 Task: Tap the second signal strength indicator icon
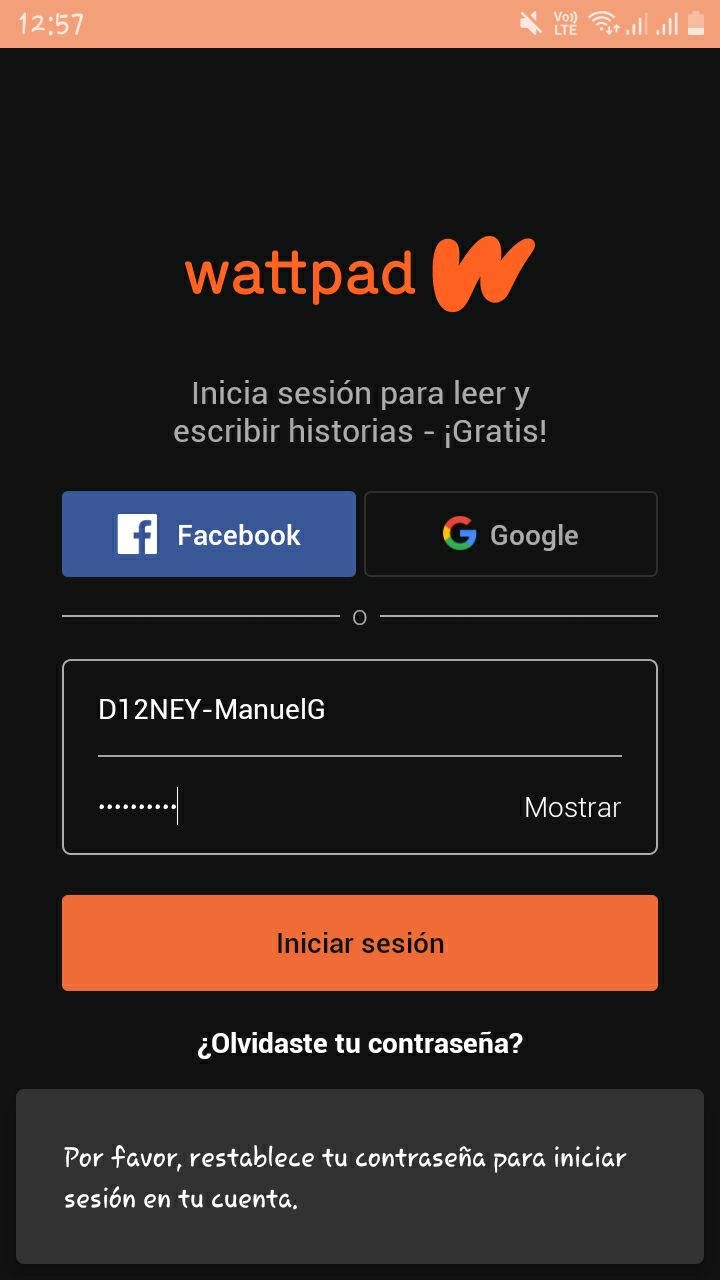click(x=667, y=24)
